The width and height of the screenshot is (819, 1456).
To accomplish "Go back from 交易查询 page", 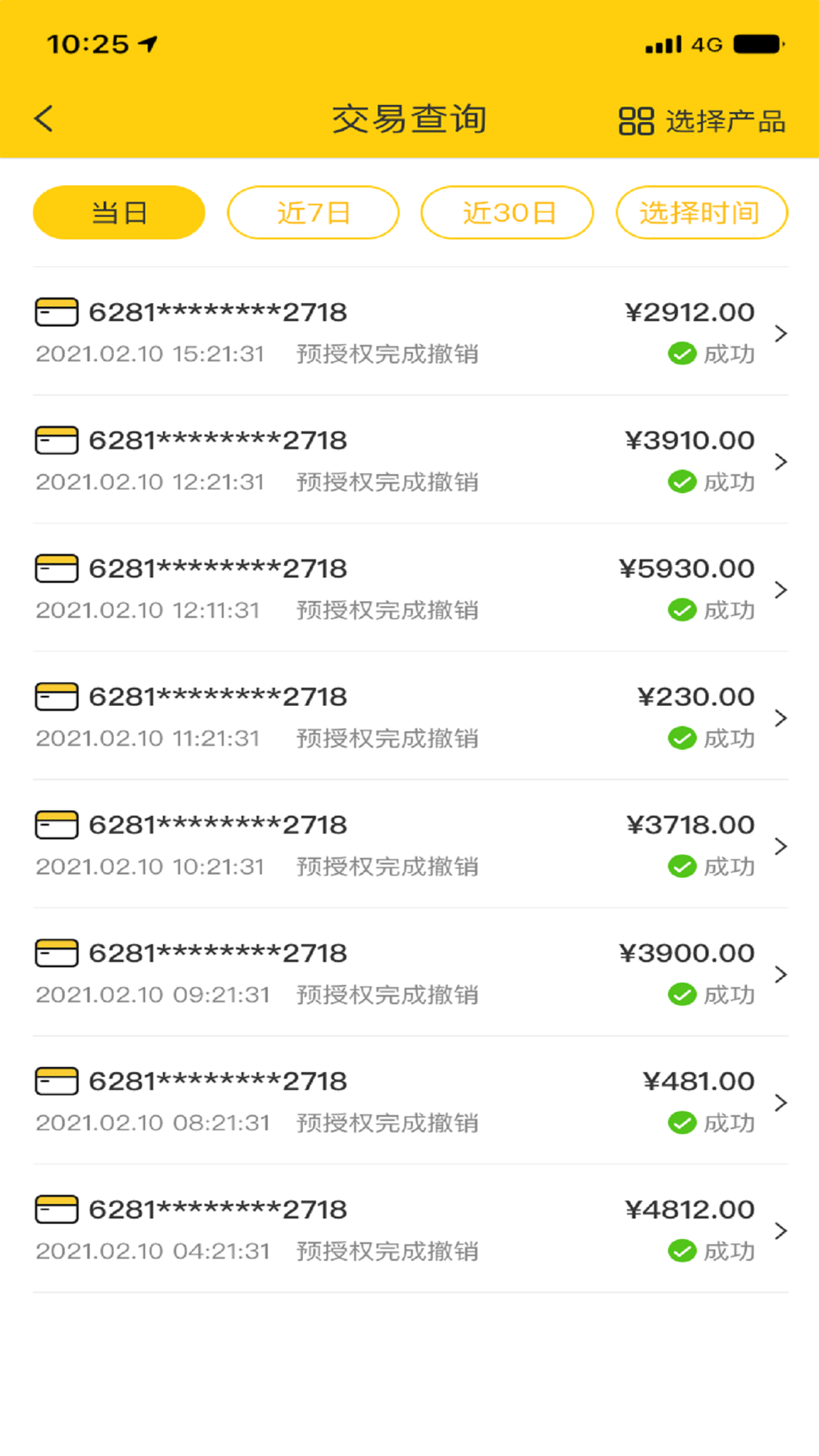I will pos(45,119).
